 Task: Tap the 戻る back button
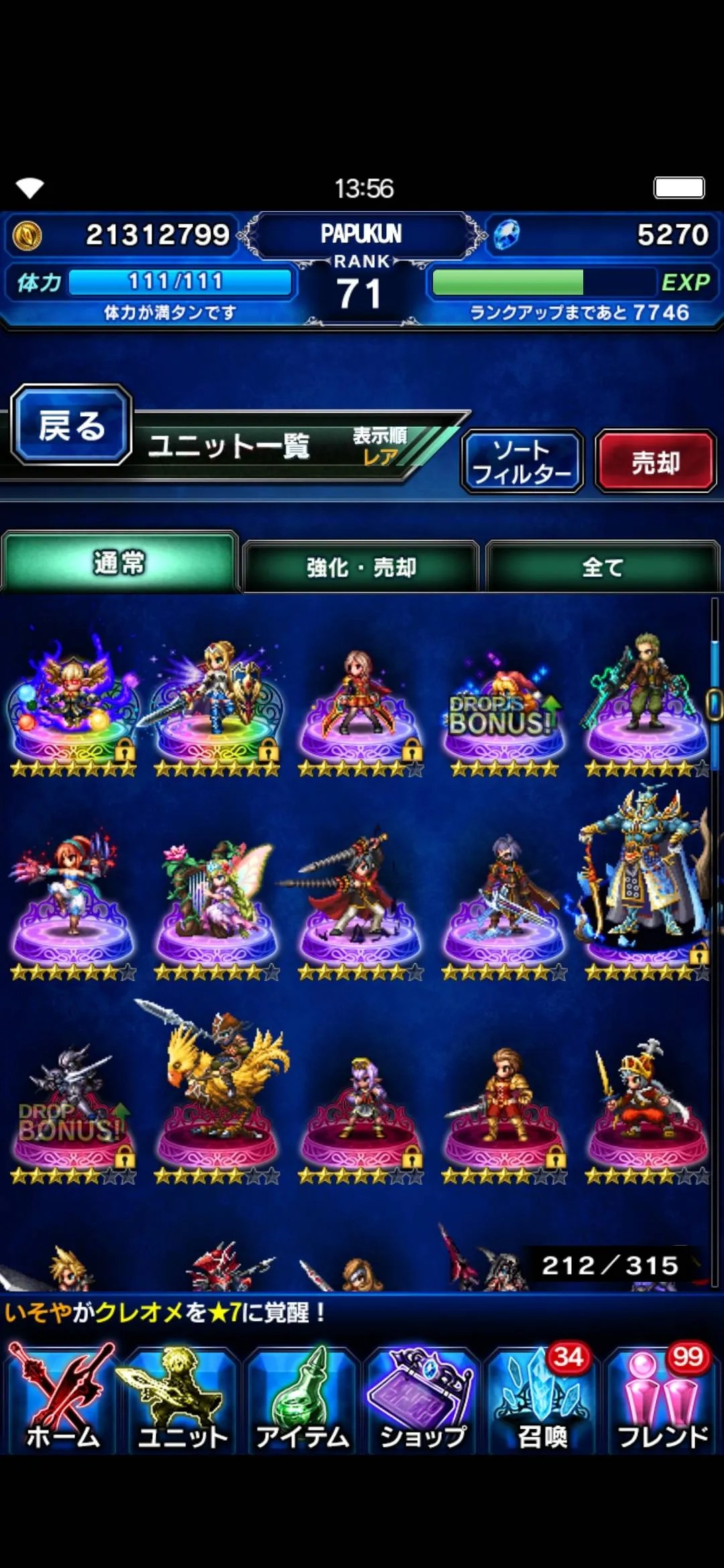[71, 426]
